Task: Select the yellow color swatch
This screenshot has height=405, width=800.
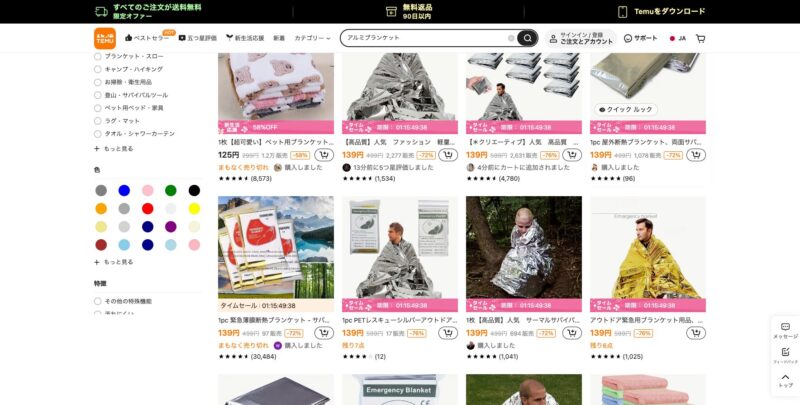Action: (x=194, y=208)
